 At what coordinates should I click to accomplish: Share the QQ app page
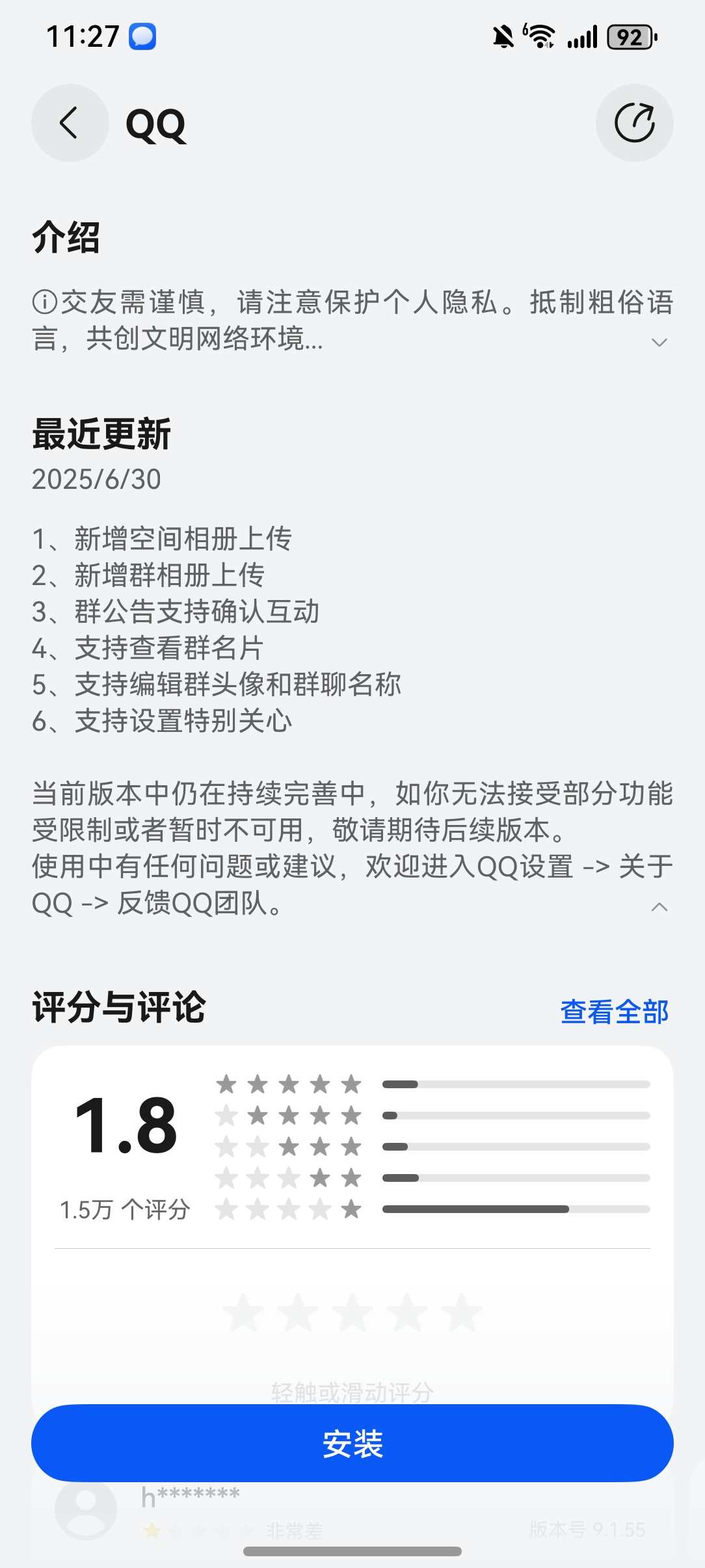(x=634, y=123)
